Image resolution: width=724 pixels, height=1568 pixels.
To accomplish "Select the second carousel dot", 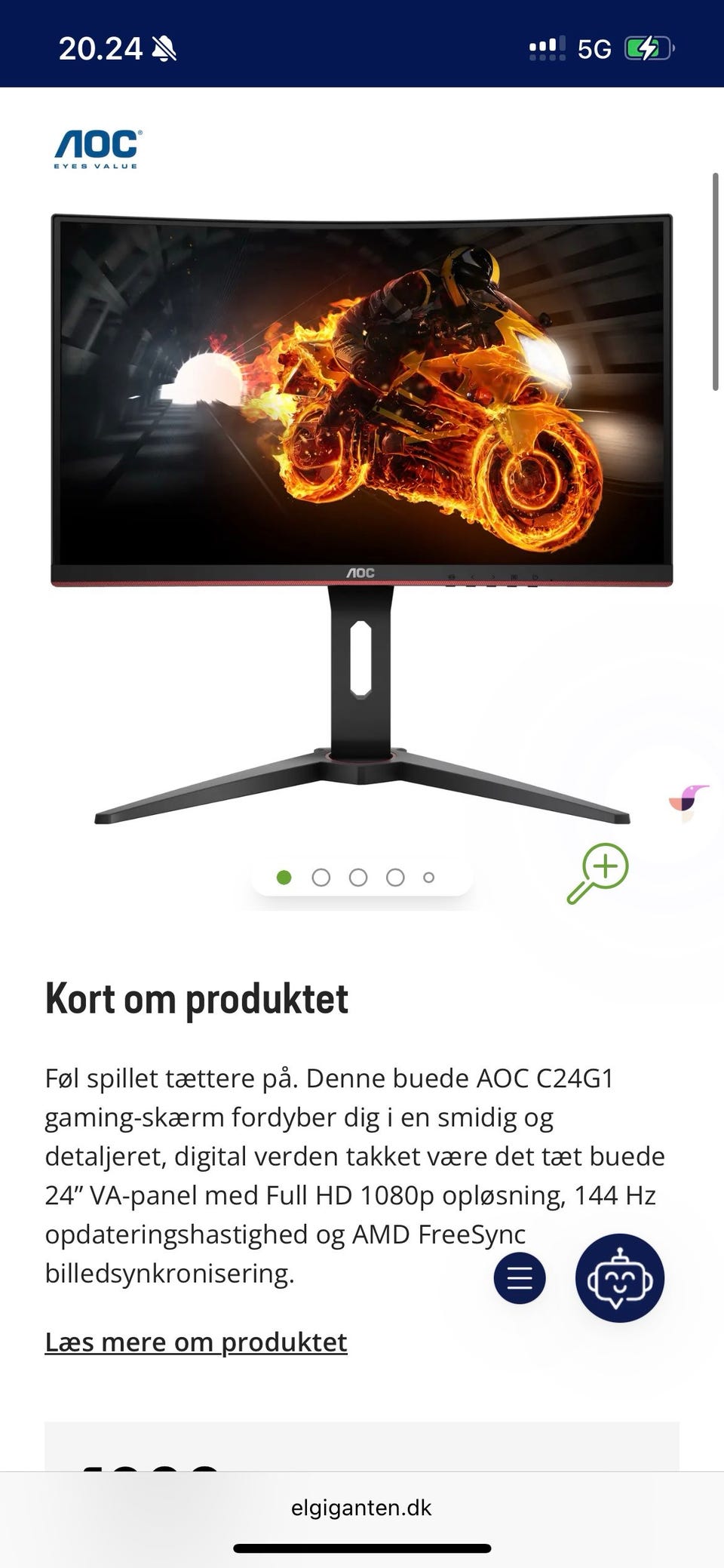I will click(321, 877).
